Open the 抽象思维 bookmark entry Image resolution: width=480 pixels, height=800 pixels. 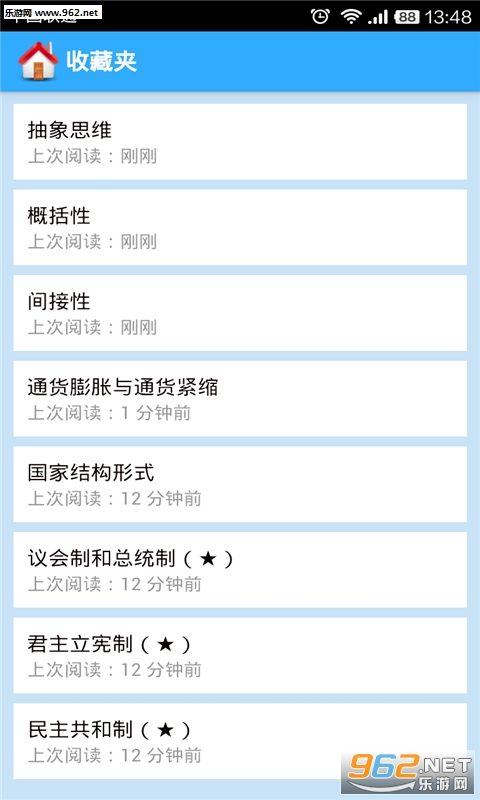tap(240, 142)
